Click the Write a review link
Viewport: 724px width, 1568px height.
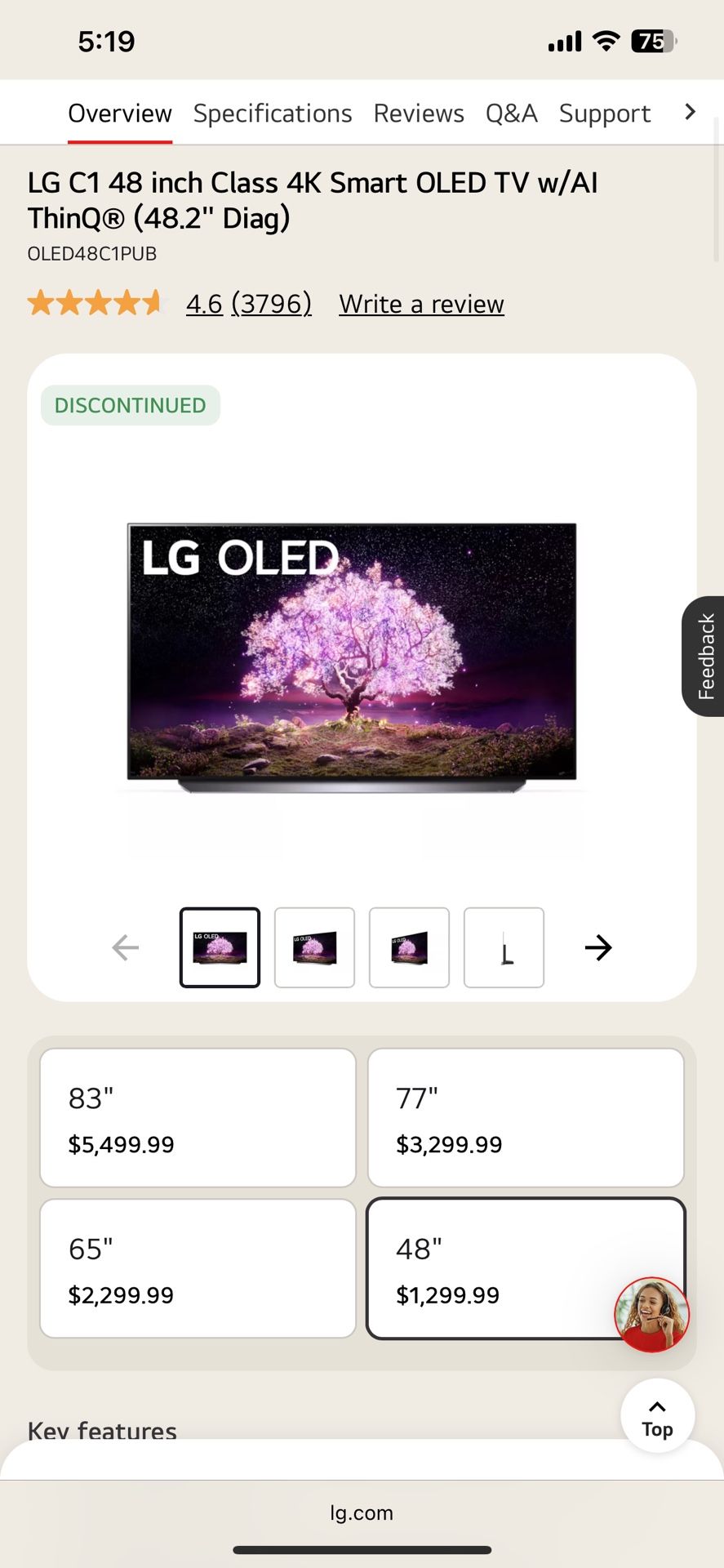pos(421,303)
